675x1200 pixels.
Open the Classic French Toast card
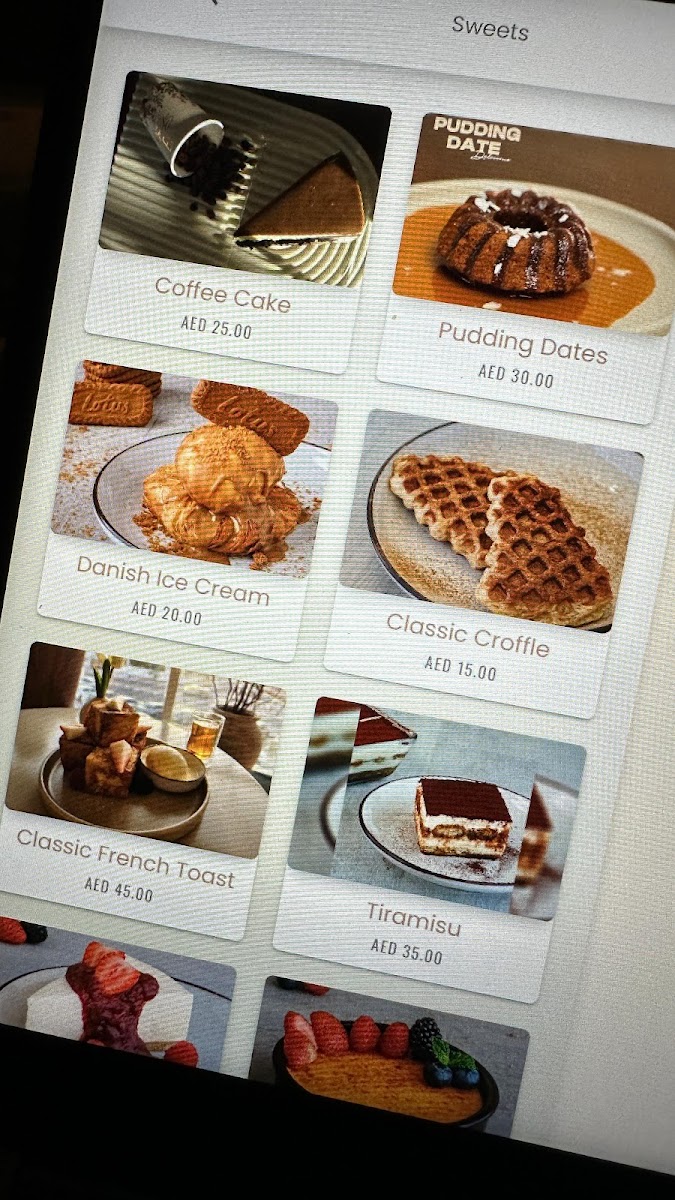tap(138, 788)
